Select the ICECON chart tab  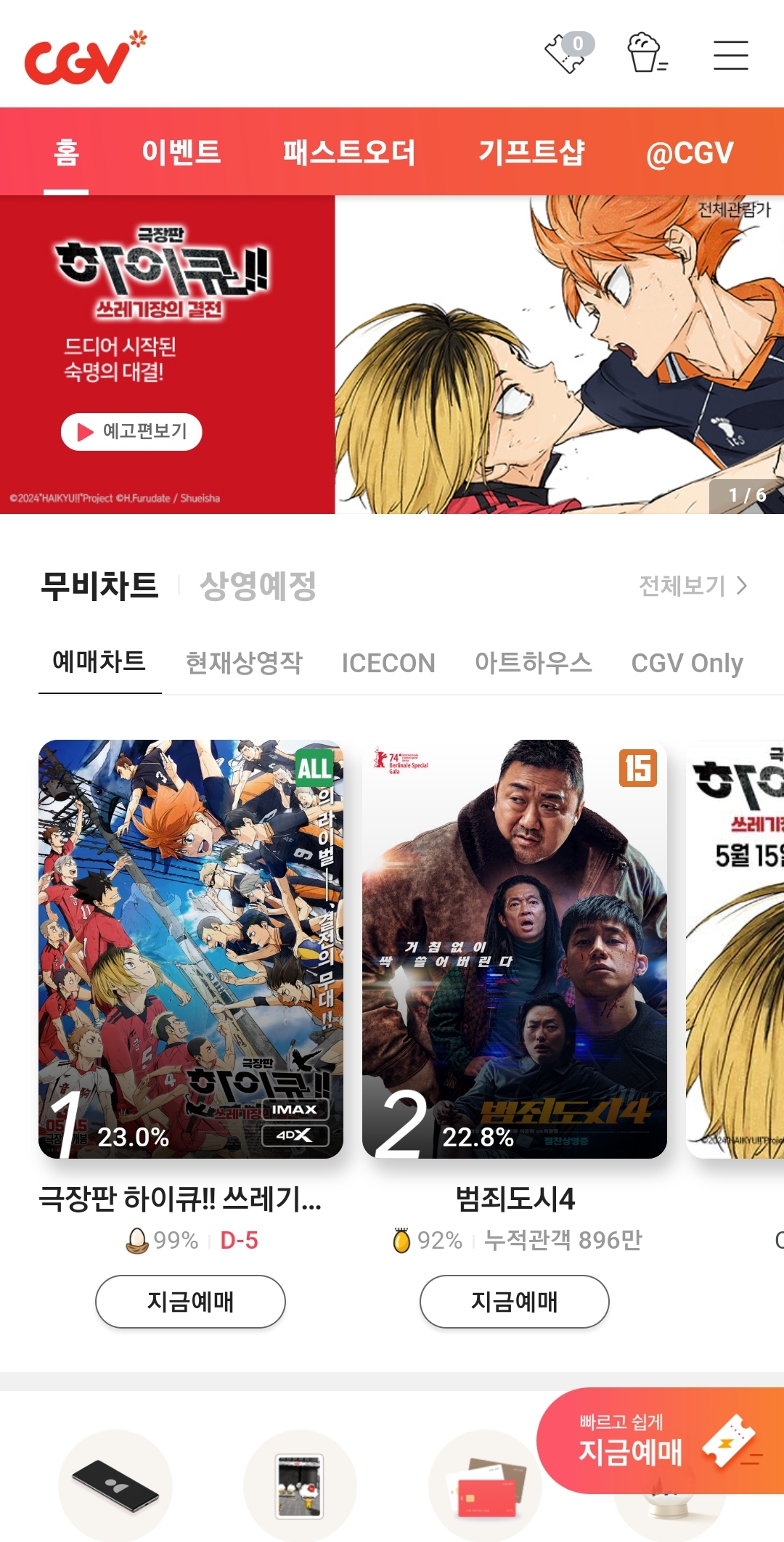[388, 663]
